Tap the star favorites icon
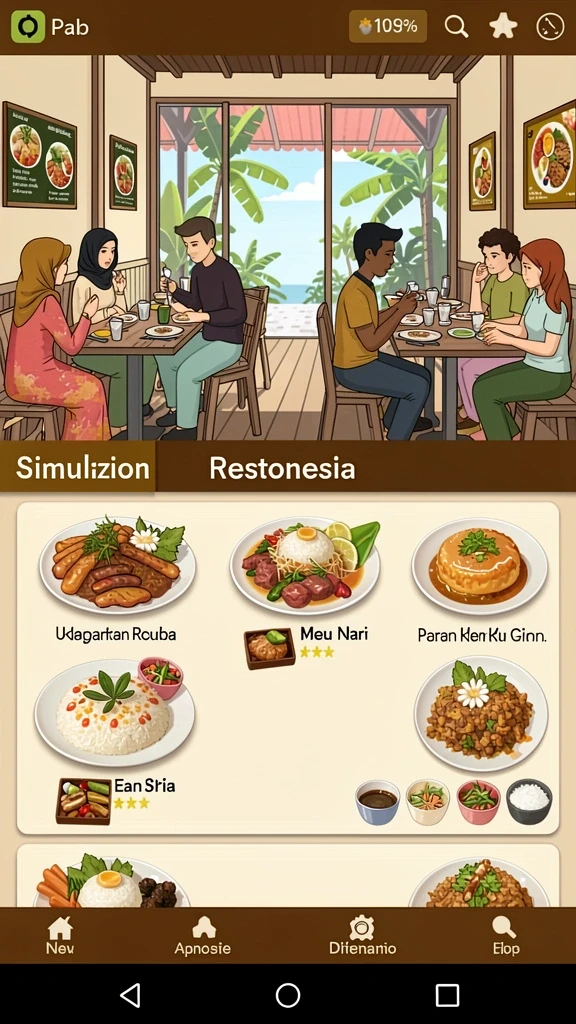This screenshot has height=1024, width=576. point(504,27)
